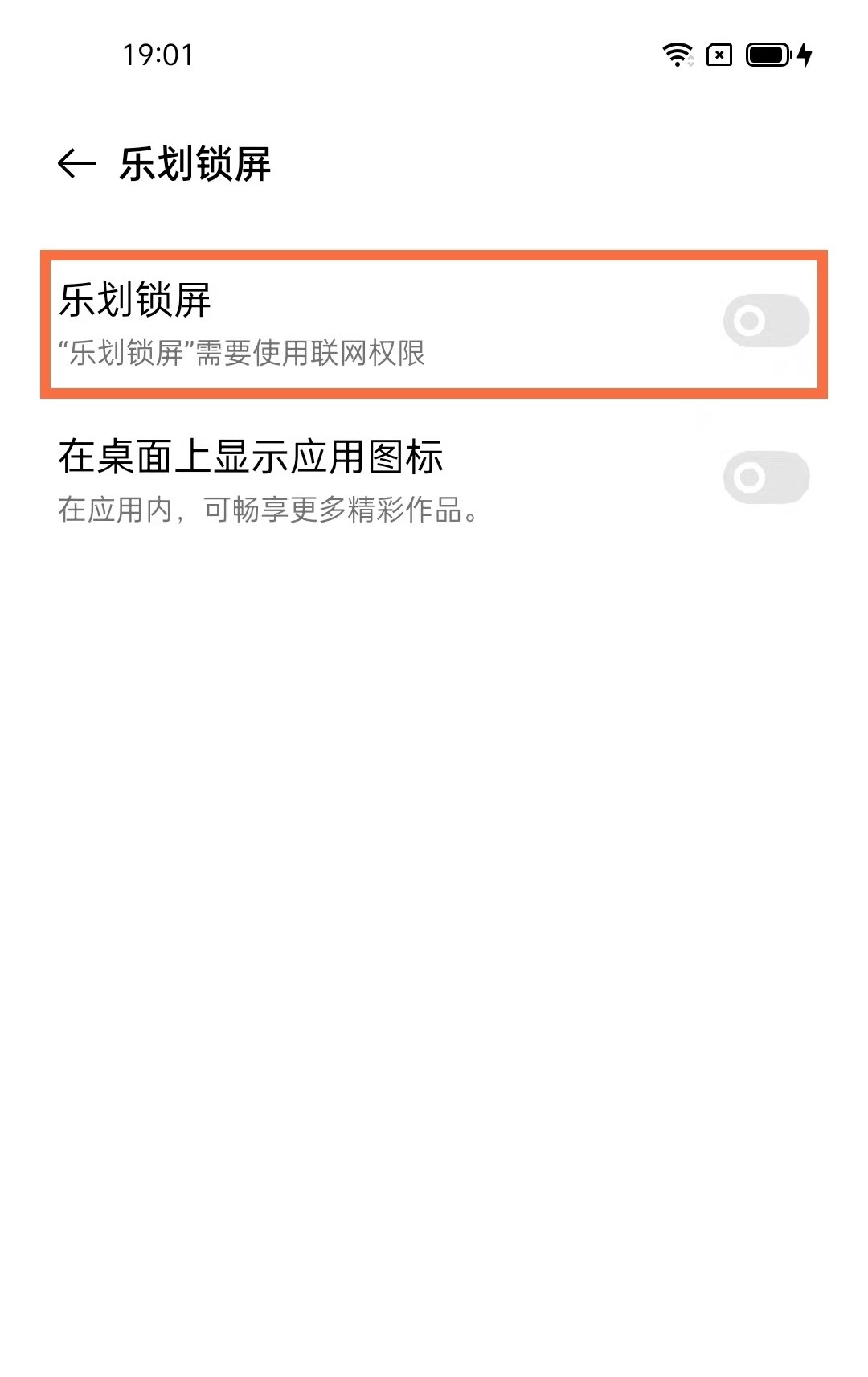Image resolution: width=868 pixels, height=1377 pixels.
Task: Tap the Wi-Fi status icon
Action: [x=678, y=55]
